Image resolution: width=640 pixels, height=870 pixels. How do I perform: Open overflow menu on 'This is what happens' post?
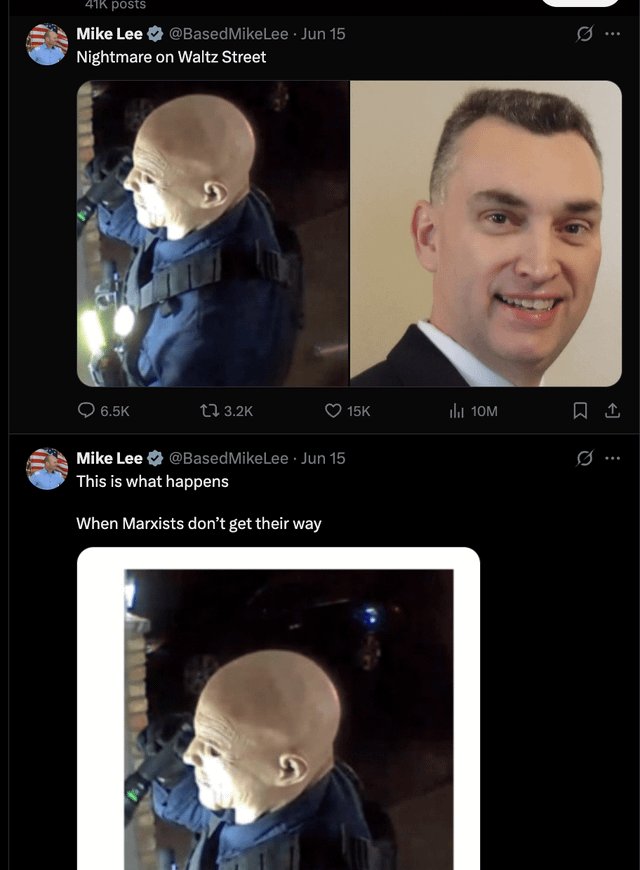pyautogui.click(x=612, y=458)
